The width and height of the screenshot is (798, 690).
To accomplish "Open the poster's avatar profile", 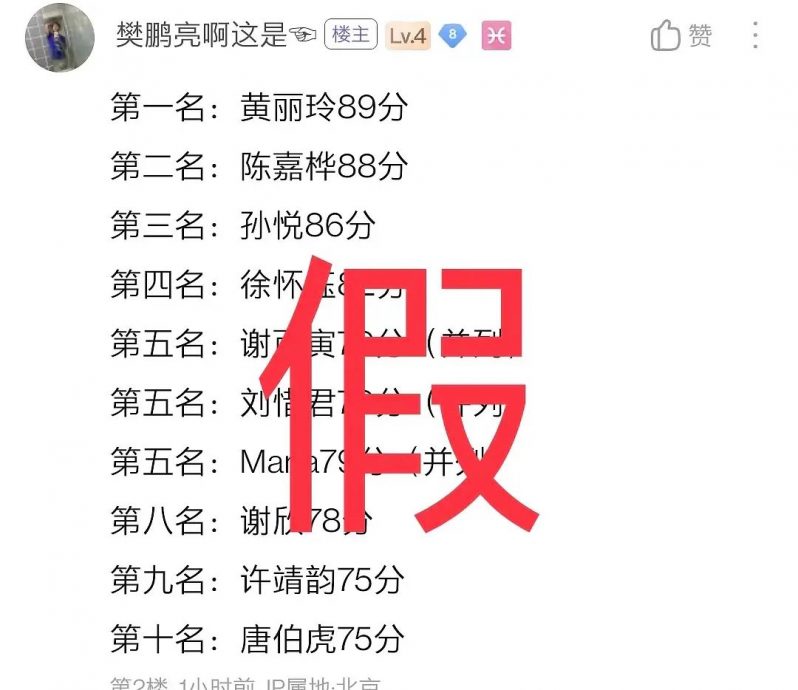I will [59, 37].
